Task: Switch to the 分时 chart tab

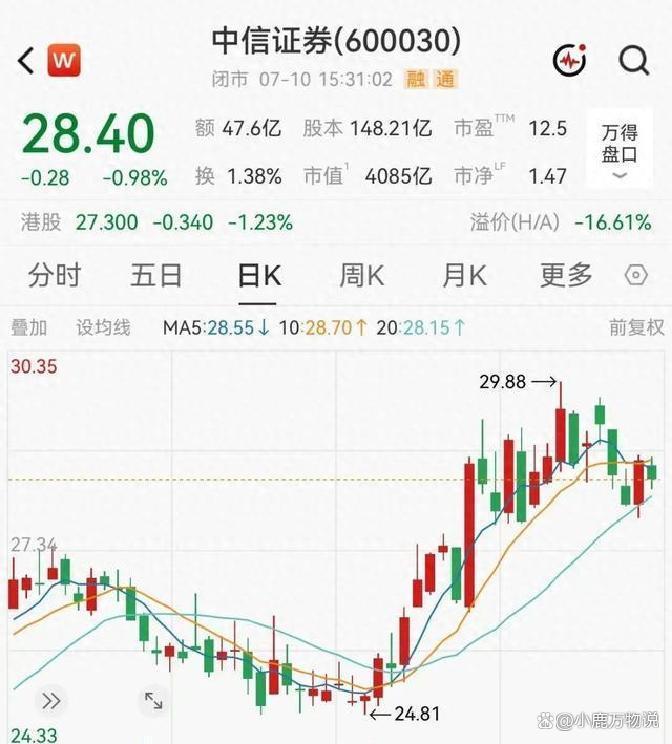Action: click(55, 275)
